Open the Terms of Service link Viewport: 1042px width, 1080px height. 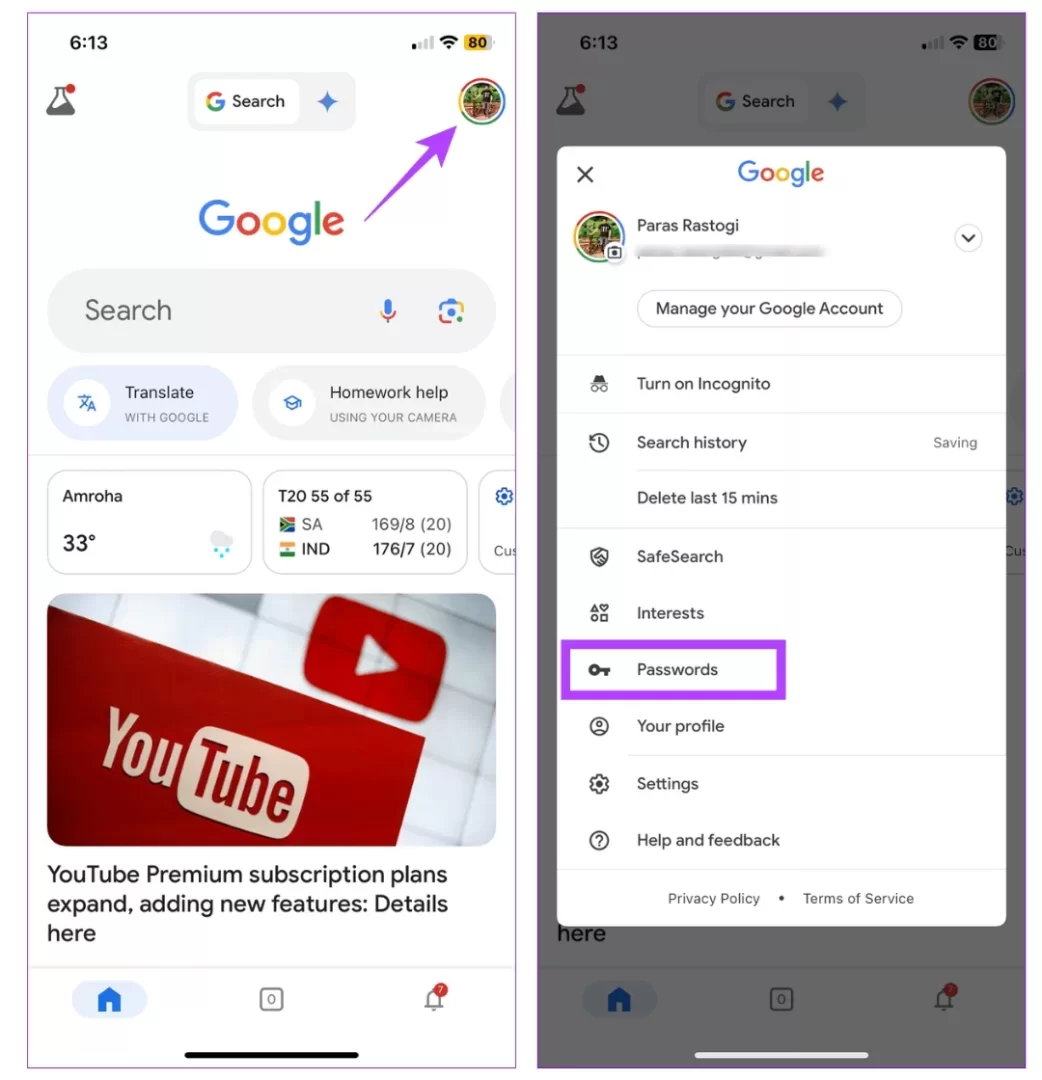[x=858, y=899]
